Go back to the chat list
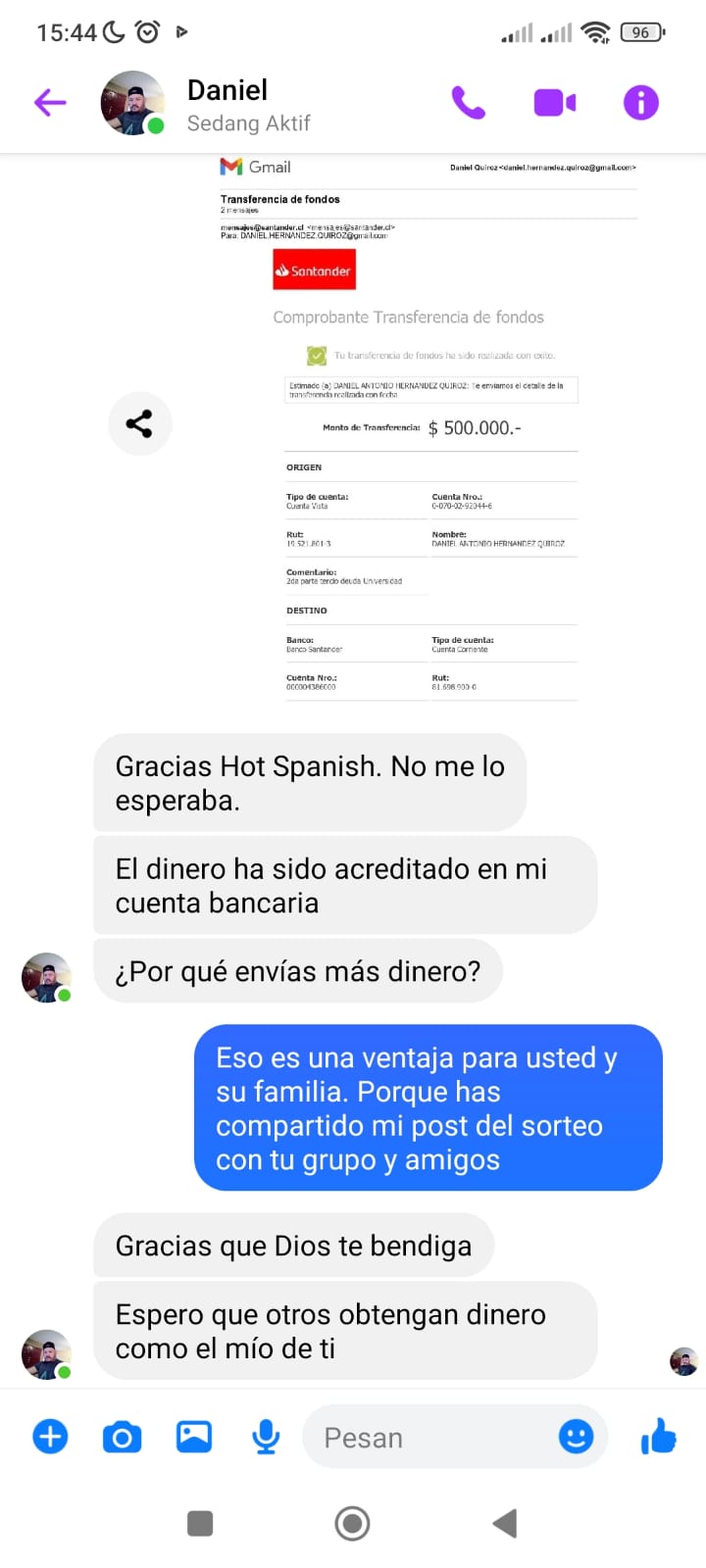 tap(50, 102)
